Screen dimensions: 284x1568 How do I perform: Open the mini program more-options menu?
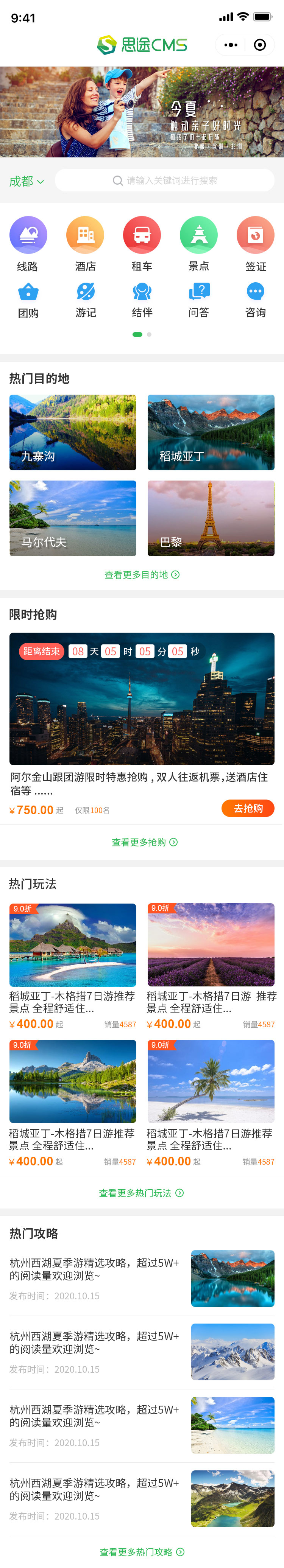[231, 45]
